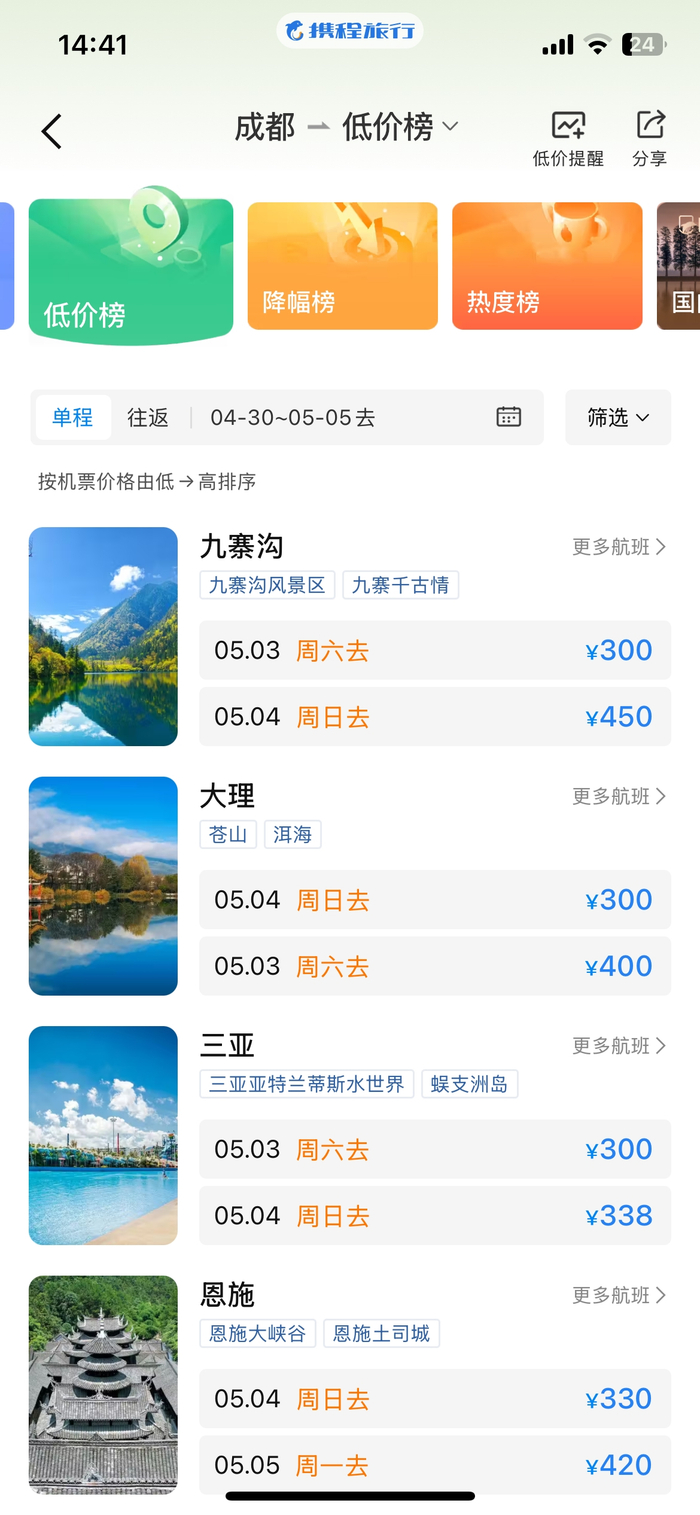Share this page via 分享
Viewport: 700px width, 1515px height.
tap(649, 138)
